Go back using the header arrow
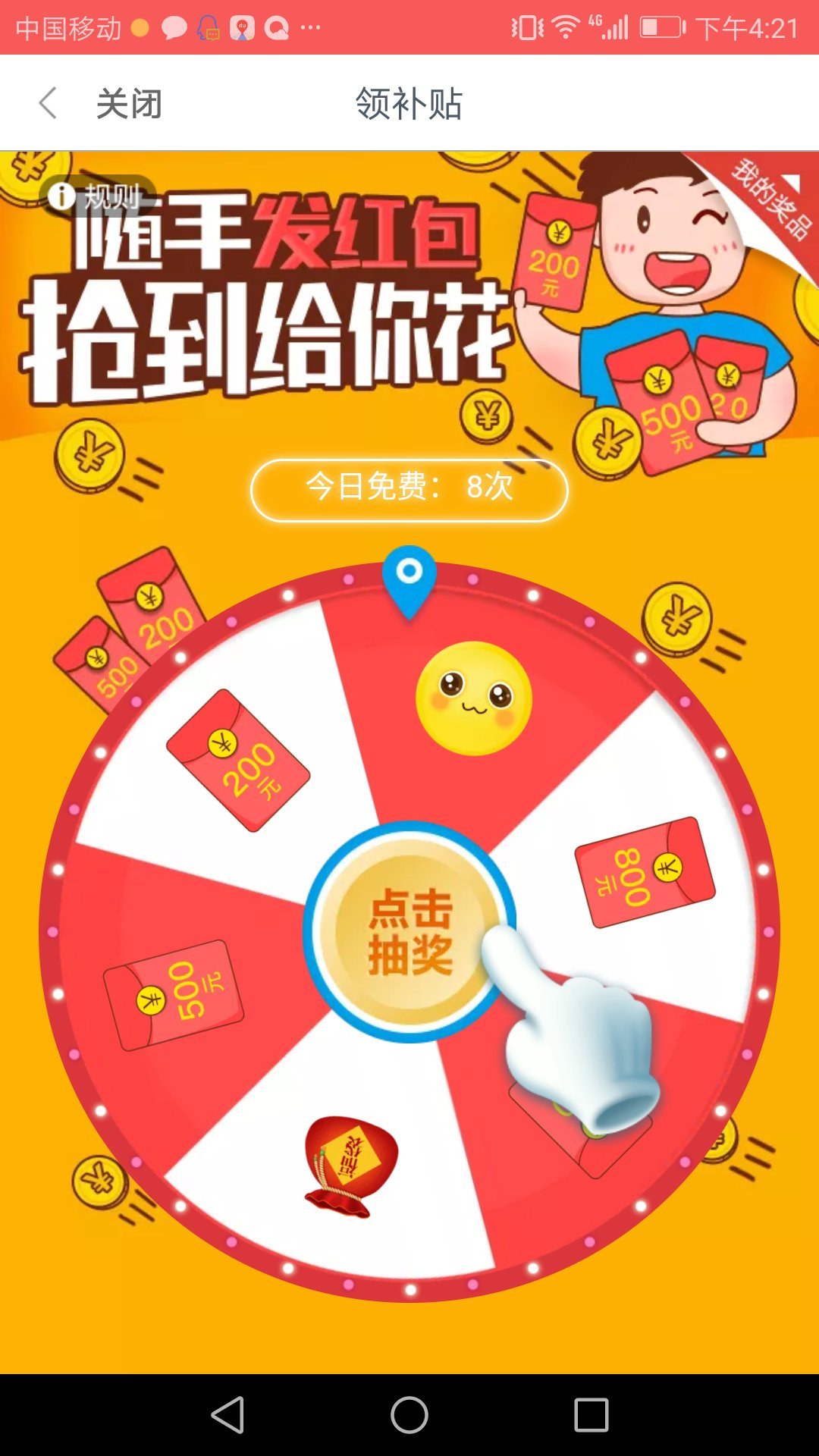Viewport: 819px width, 1456px height. tap(48, 103)
